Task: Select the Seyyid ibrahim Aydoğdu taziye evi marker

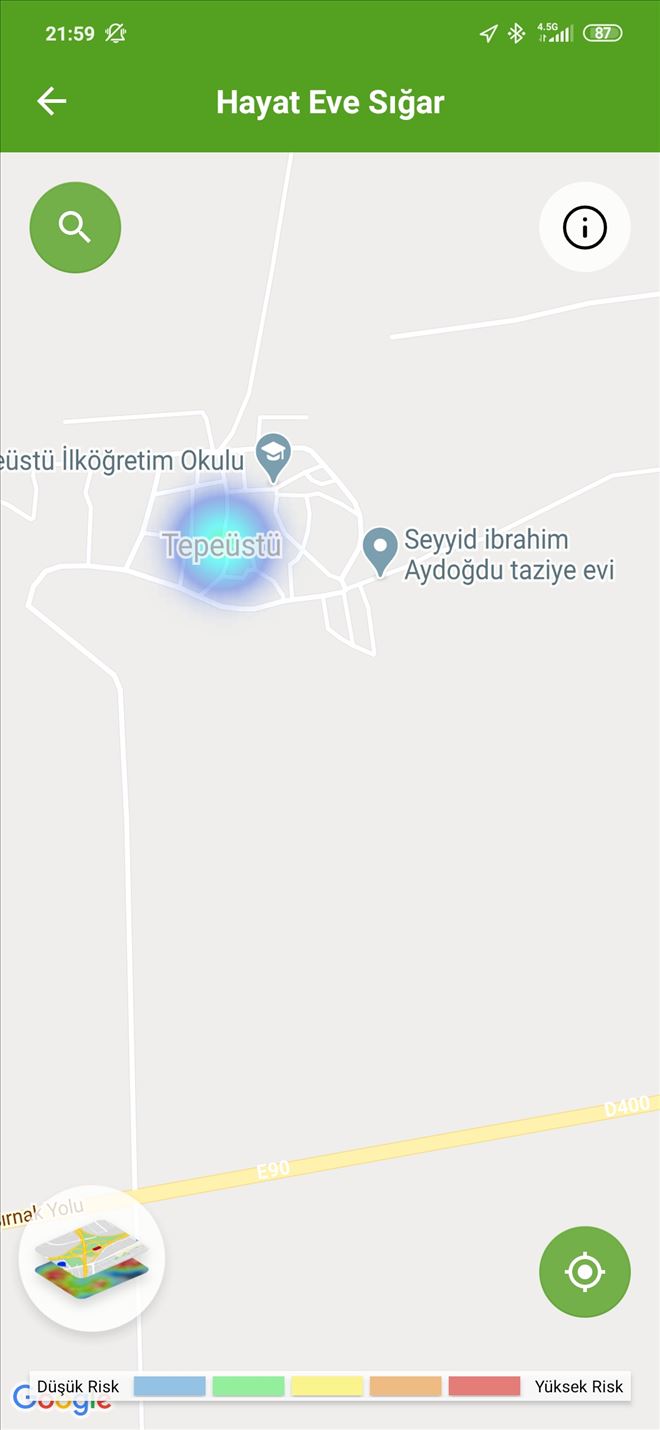Action: [x=380, y=550]
